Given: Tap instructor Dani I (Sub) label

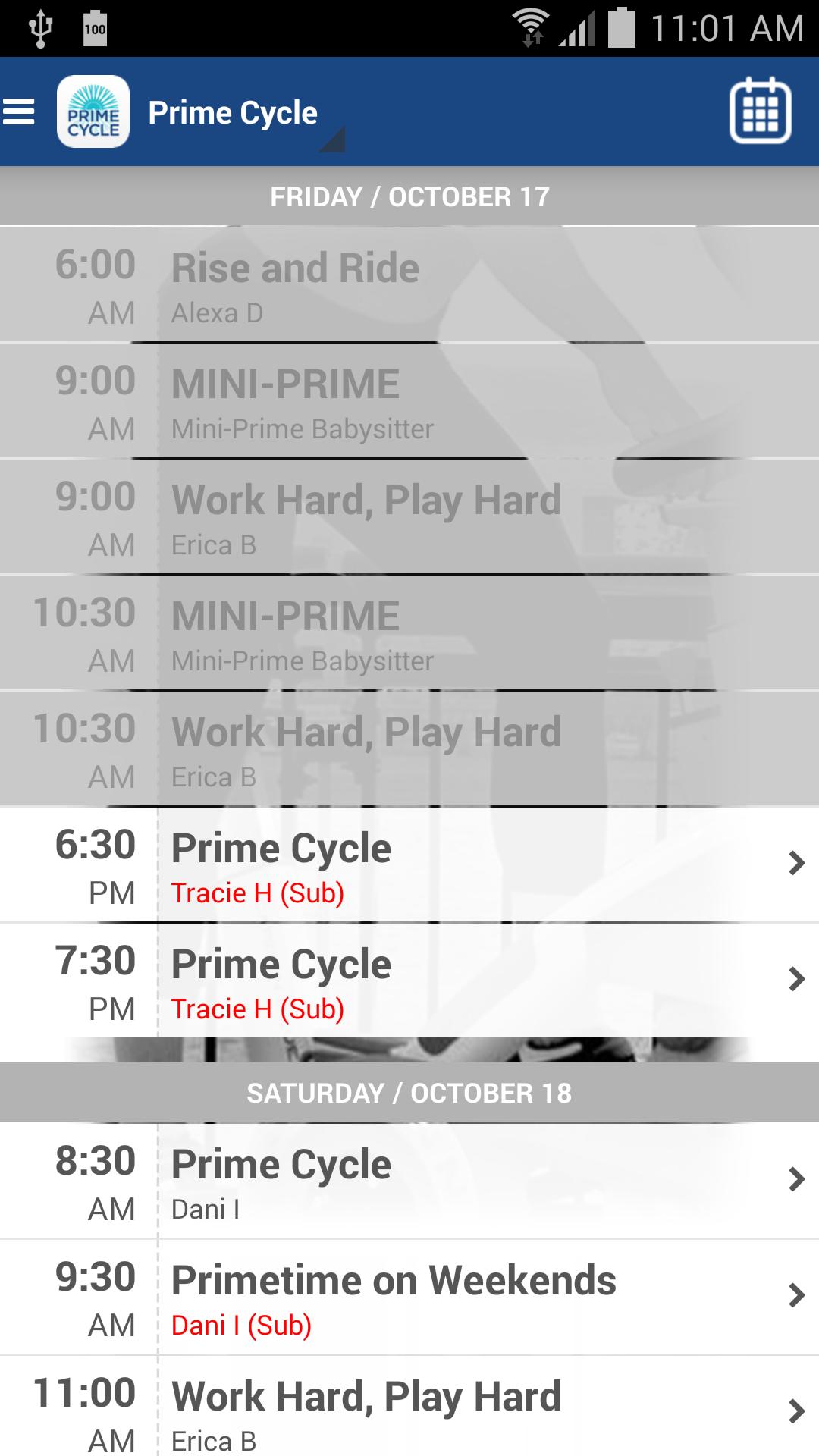Looking at the screenshot, I should click(241, 1327).
